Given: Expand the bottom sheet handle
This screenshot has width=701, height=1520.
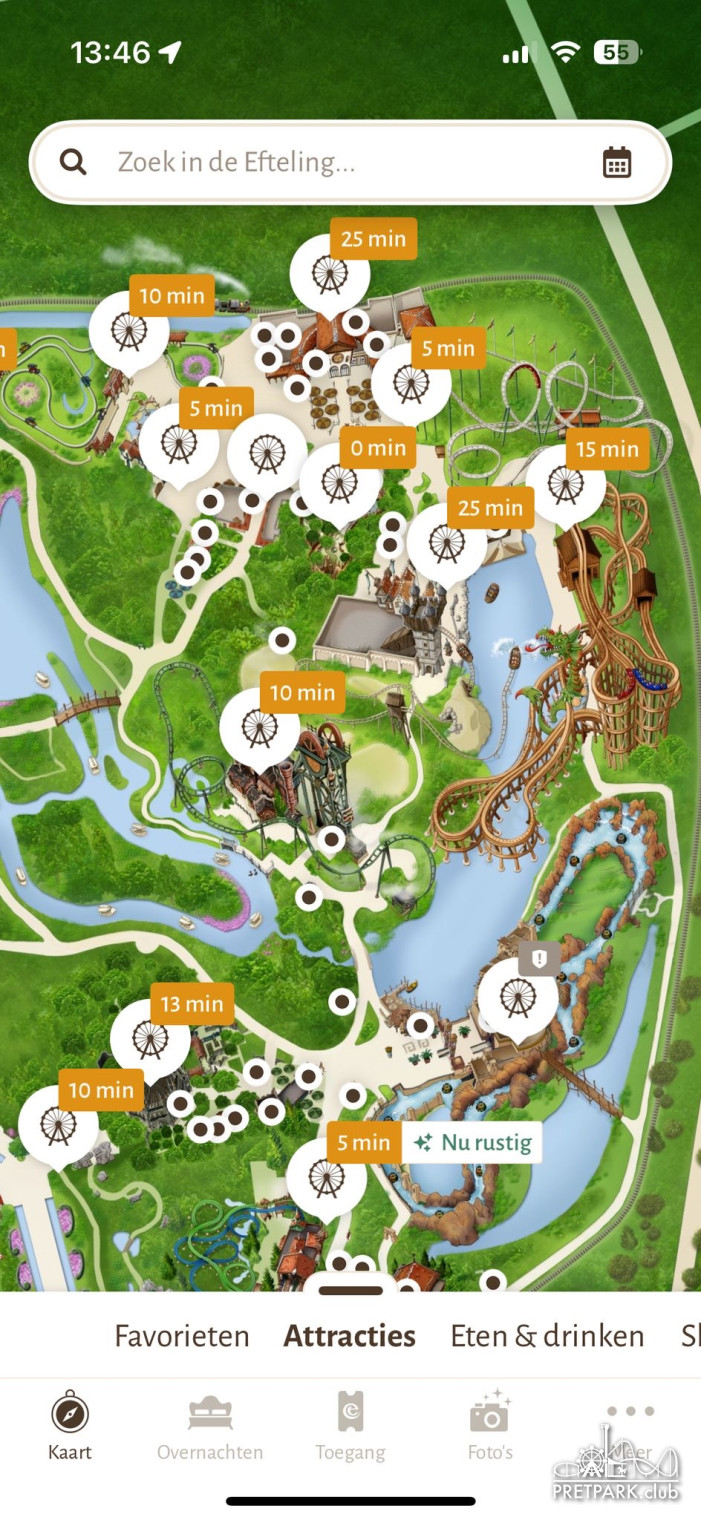Looking at the screenshot, I should [x=350, y=1291].
